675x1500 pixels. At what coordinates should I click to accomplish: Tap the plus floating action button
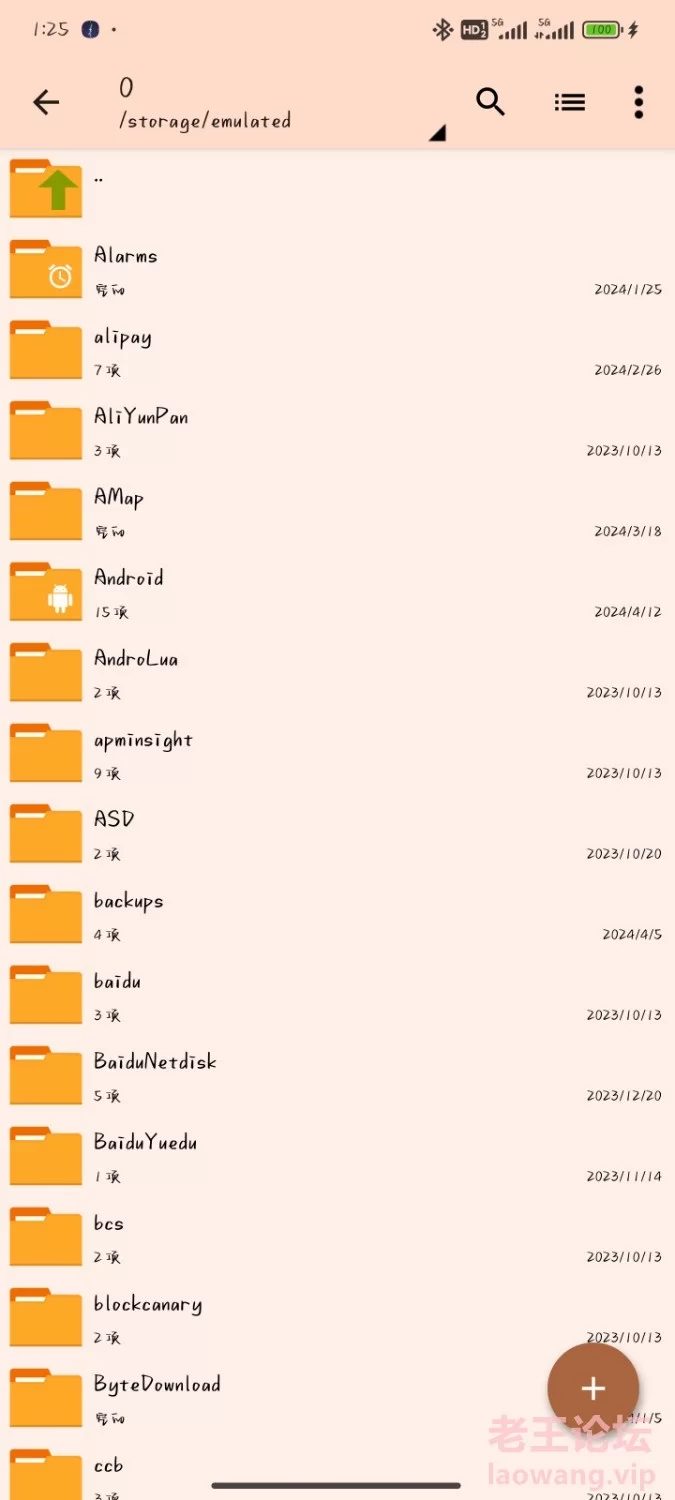[593, 1388]
